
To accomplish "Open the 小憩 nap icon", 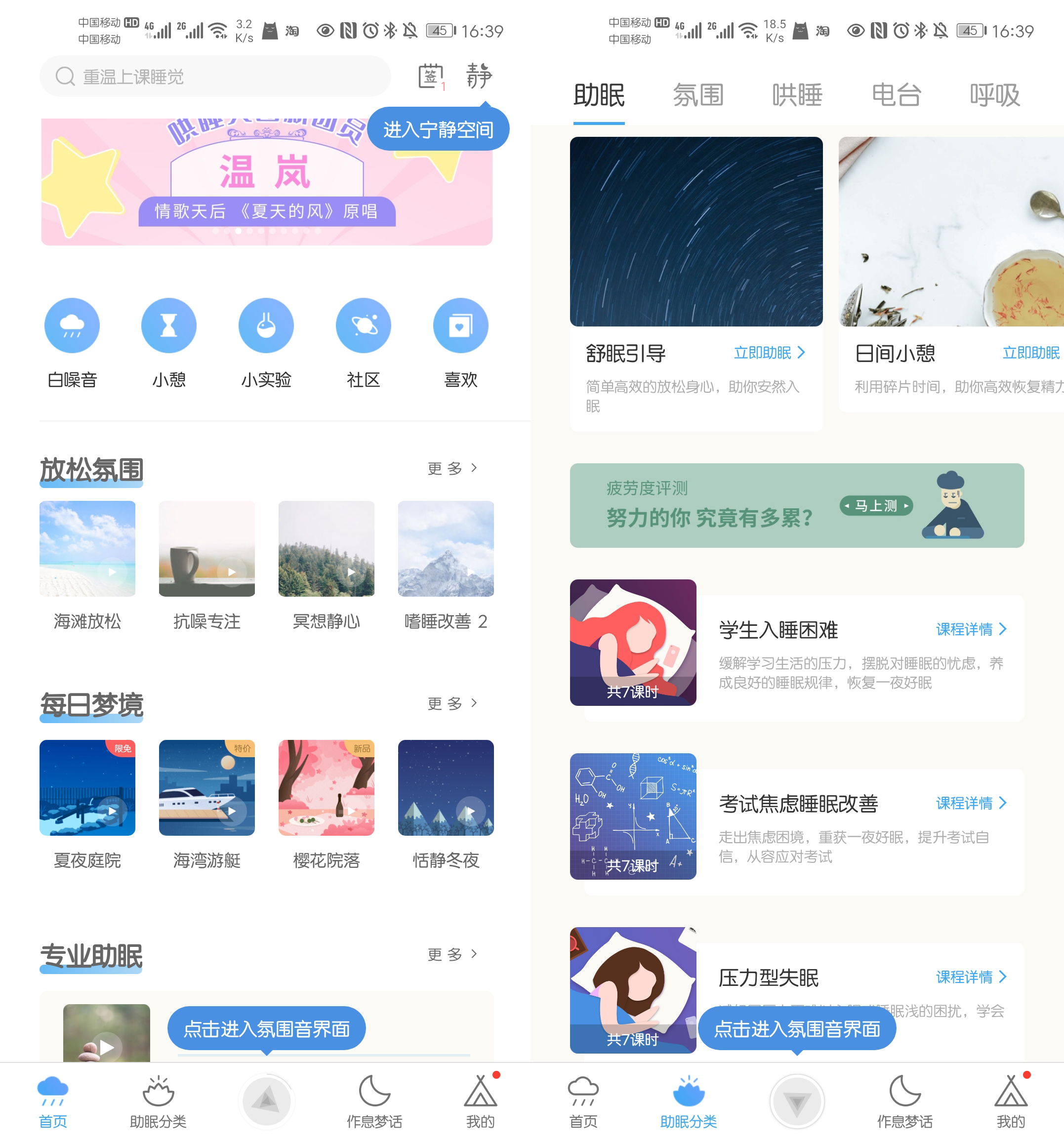I will tap(169, 325).
